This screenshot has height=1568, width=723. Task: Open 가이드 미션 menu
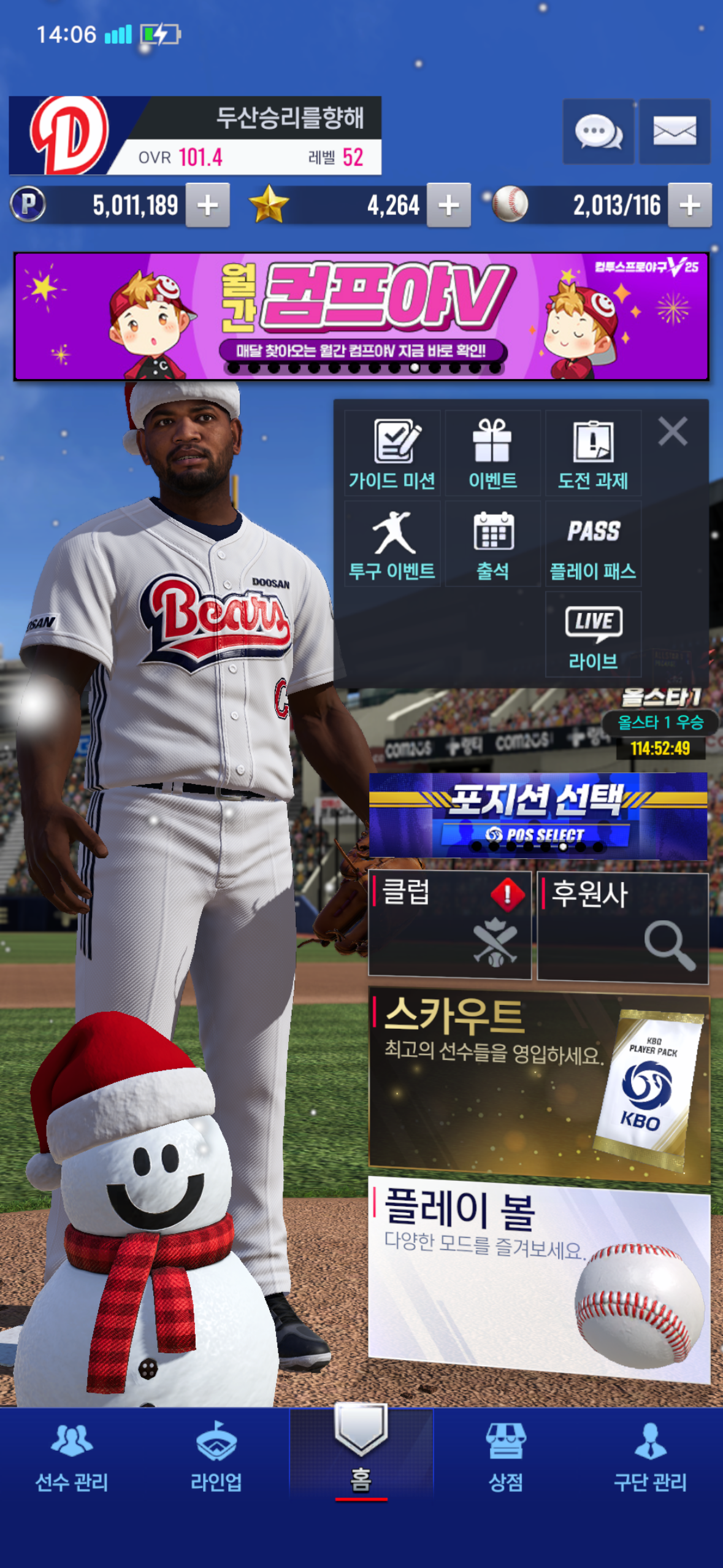pyautogui.click(x=392, y=454)
